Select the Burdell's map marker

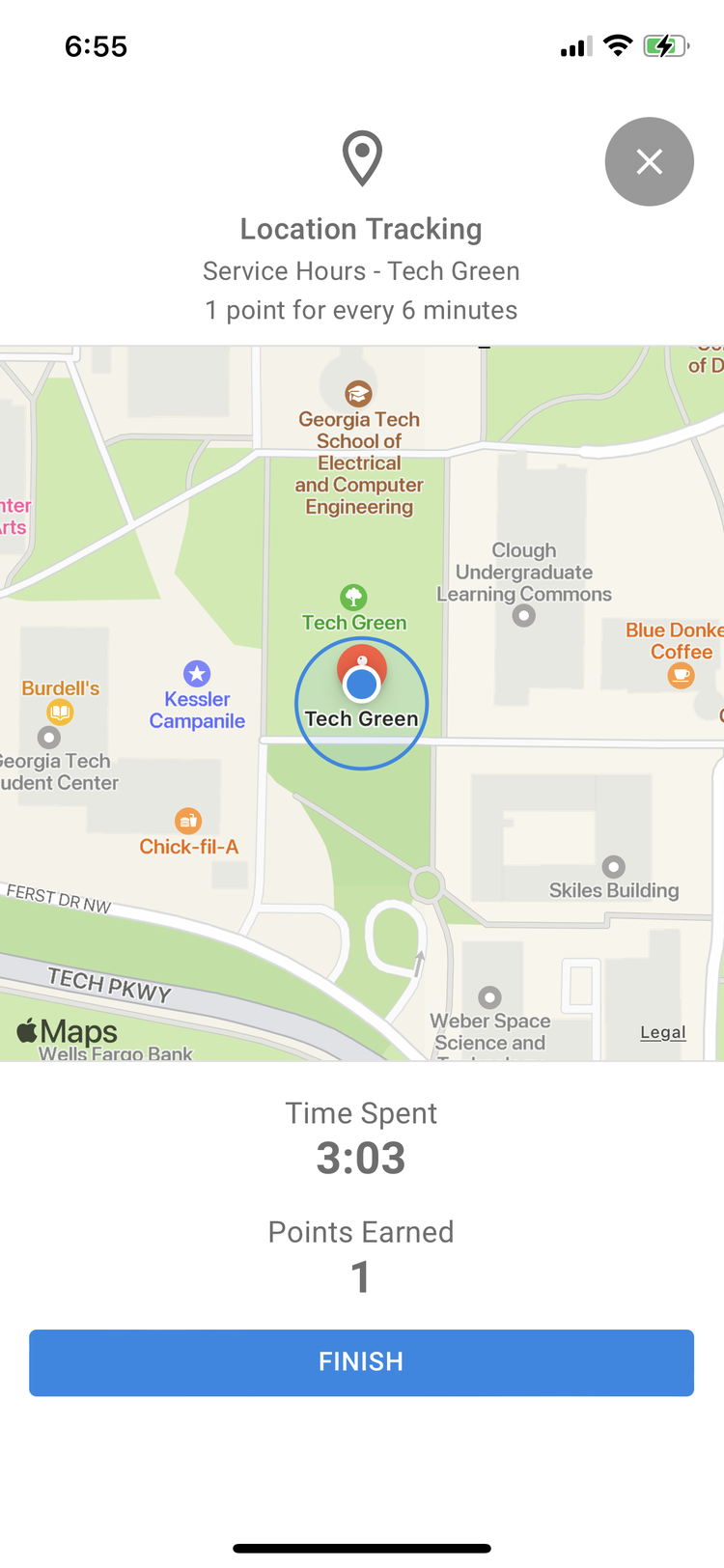[x=60, y=712]
